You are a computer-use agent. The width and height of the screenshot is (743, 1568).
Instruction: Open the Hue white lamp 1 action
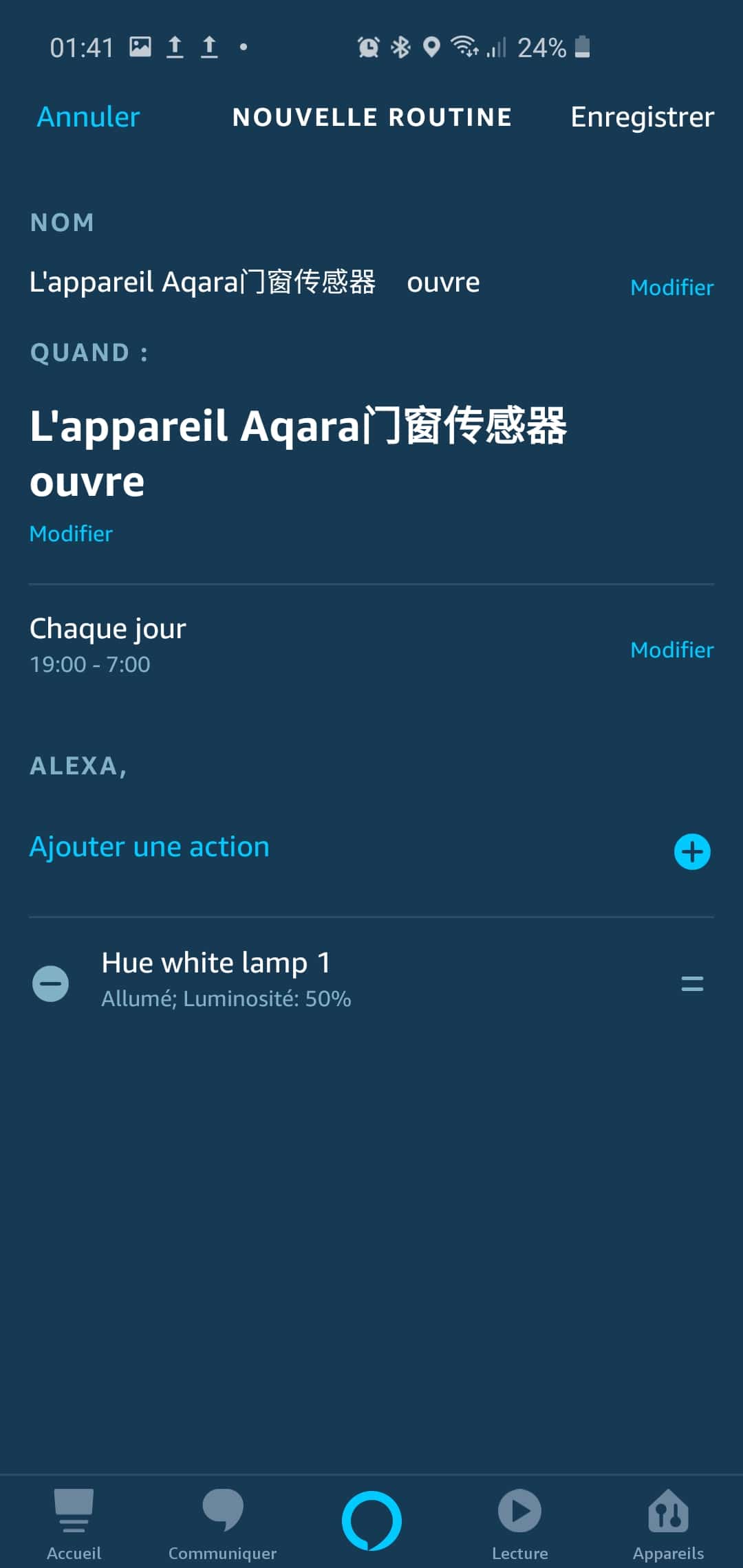pos(226,979)
